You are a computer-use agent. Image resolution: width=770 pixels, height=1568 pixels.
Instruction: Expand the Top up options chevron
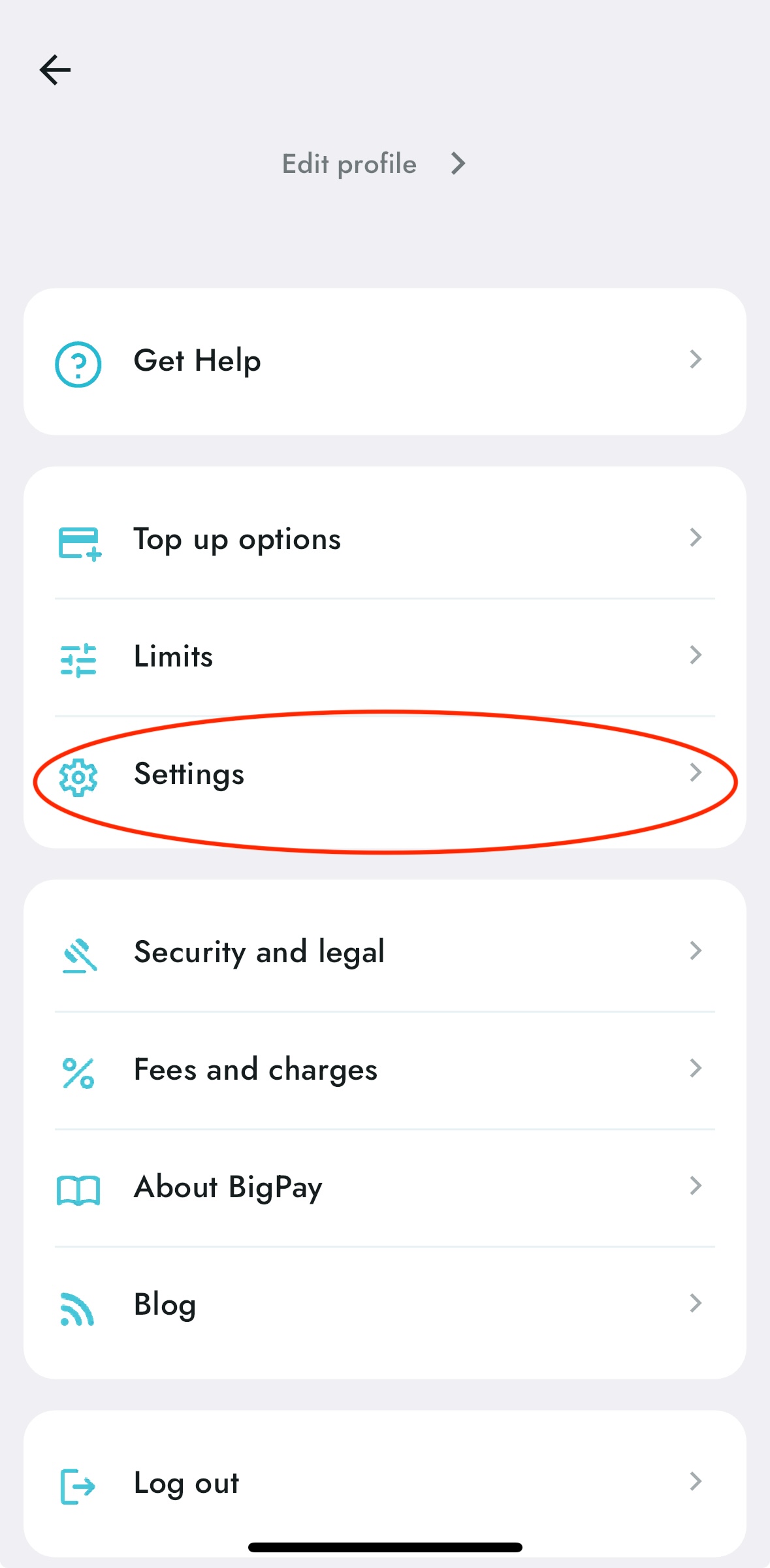[x=696, y=538]
